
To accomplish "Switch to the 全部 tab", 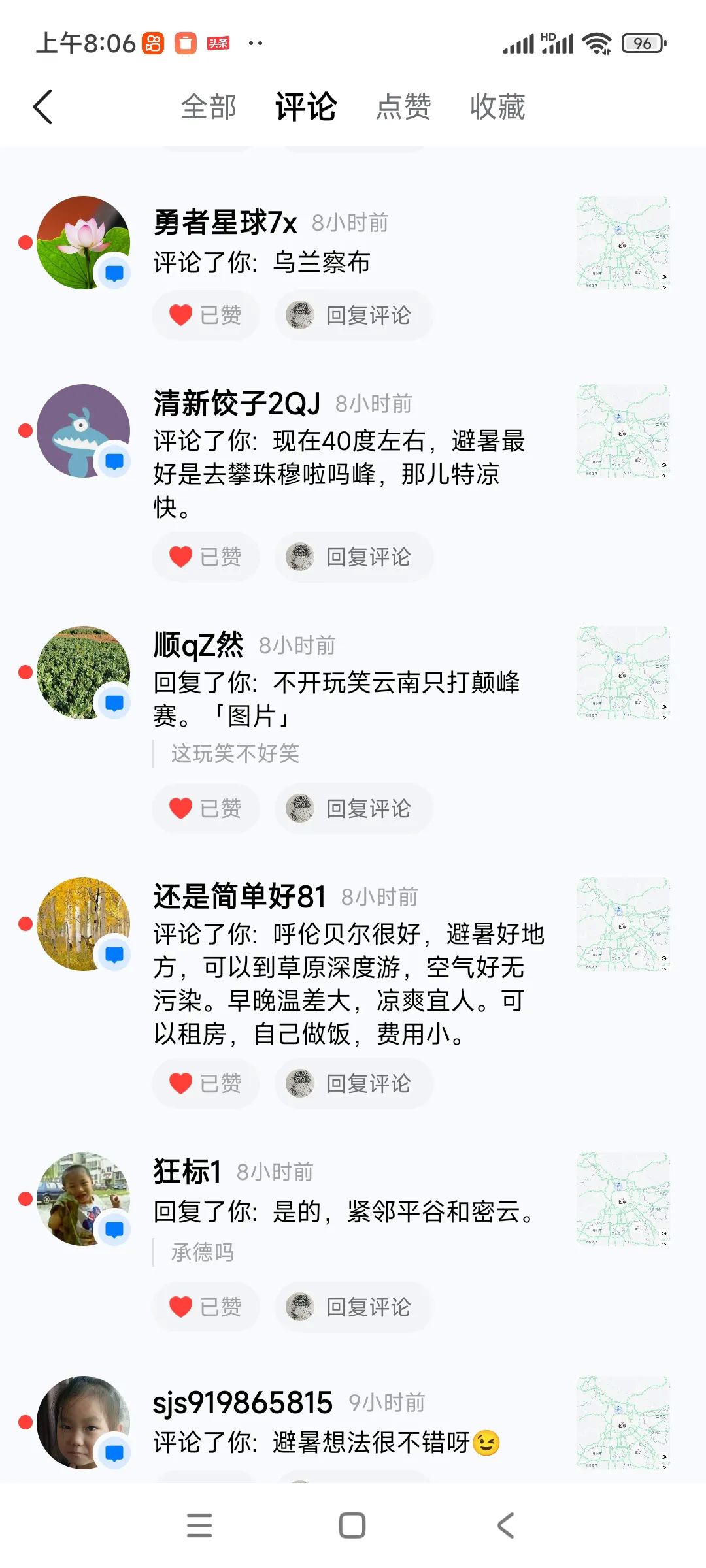I will pos(209,107).
